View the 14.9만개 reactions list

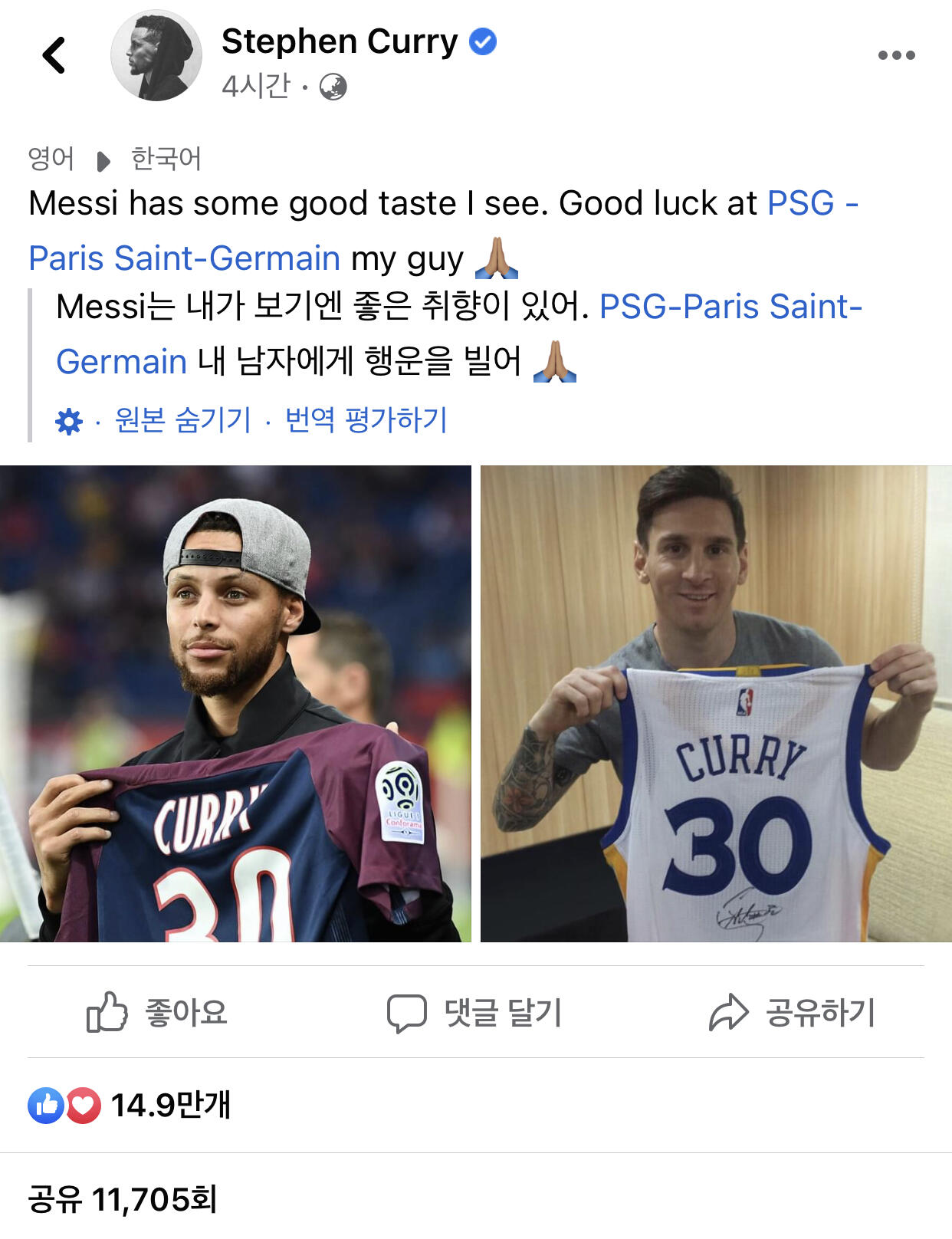pos(129,1105)
